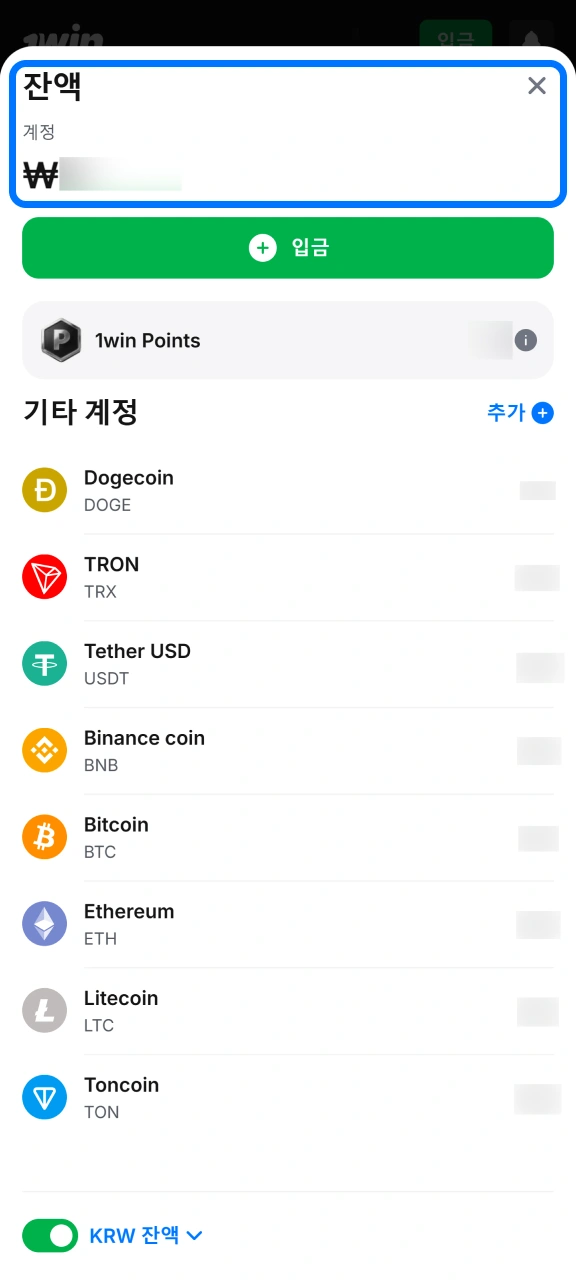
Task: Toggle the KRW balance switch
Action: coord(50,1236)
